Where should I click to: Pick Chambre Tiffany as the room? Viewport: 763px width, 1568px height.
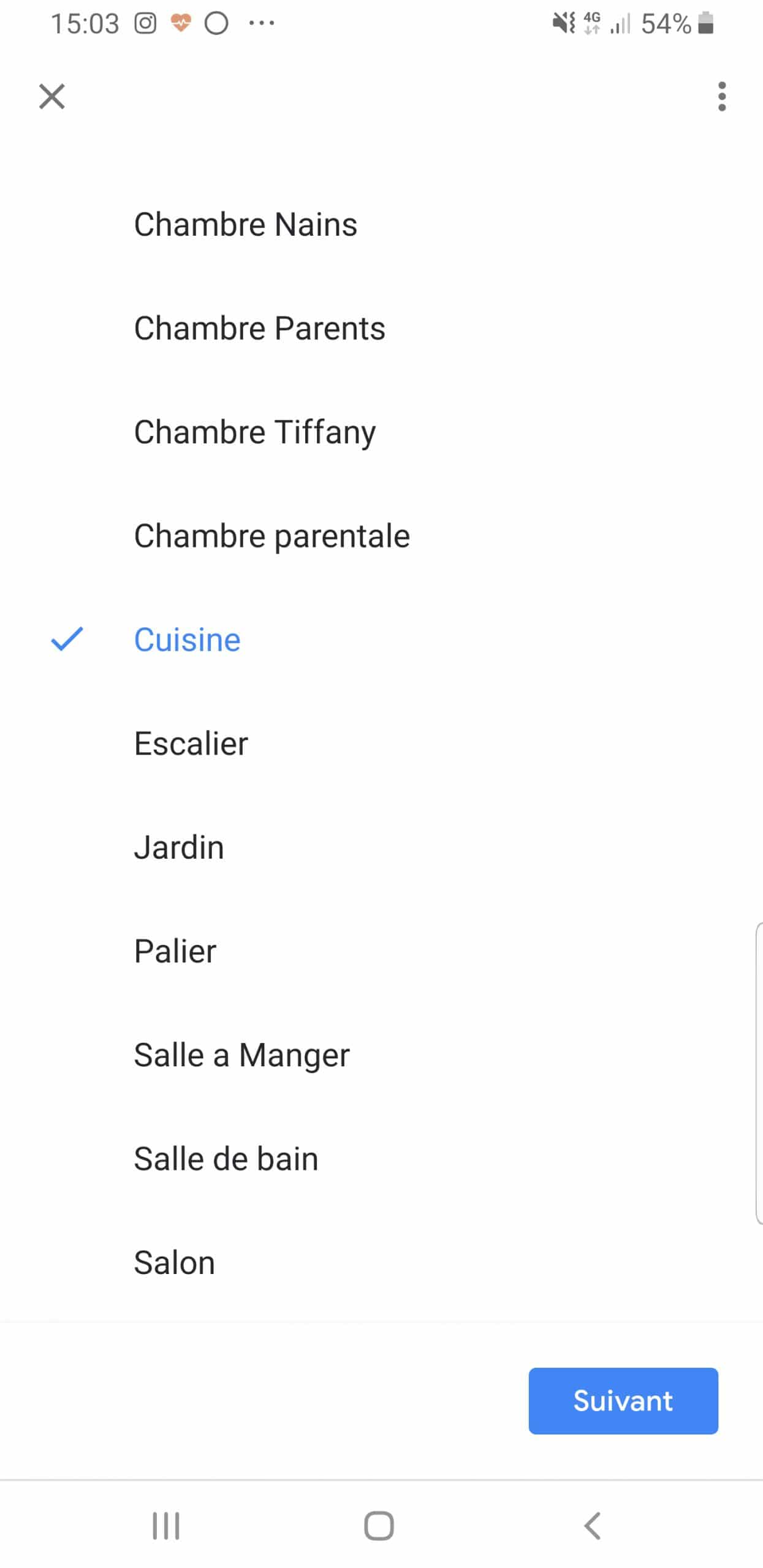(381, 432)
